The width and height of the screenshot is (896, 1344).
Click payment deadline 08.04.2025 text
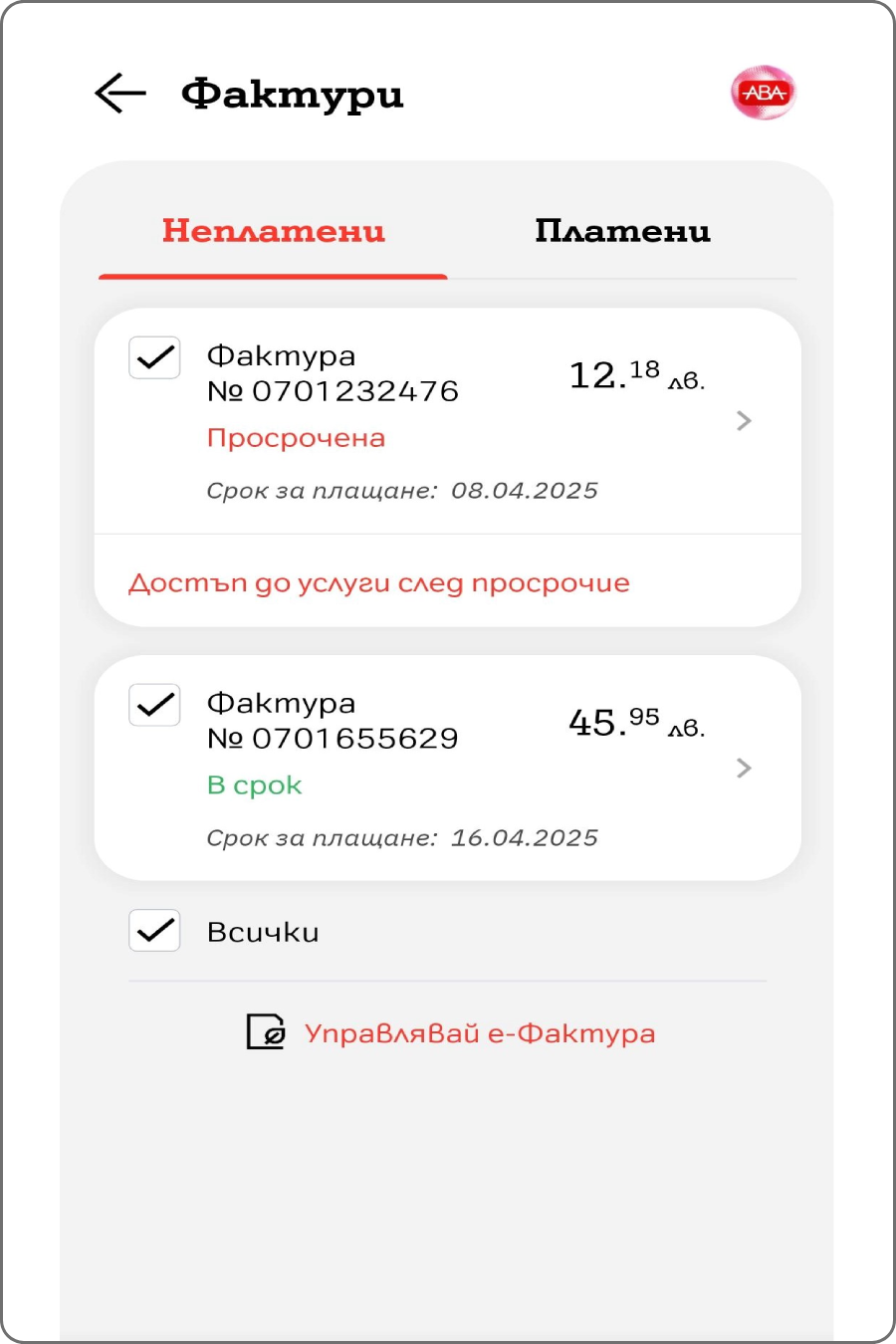click(525, 489)
